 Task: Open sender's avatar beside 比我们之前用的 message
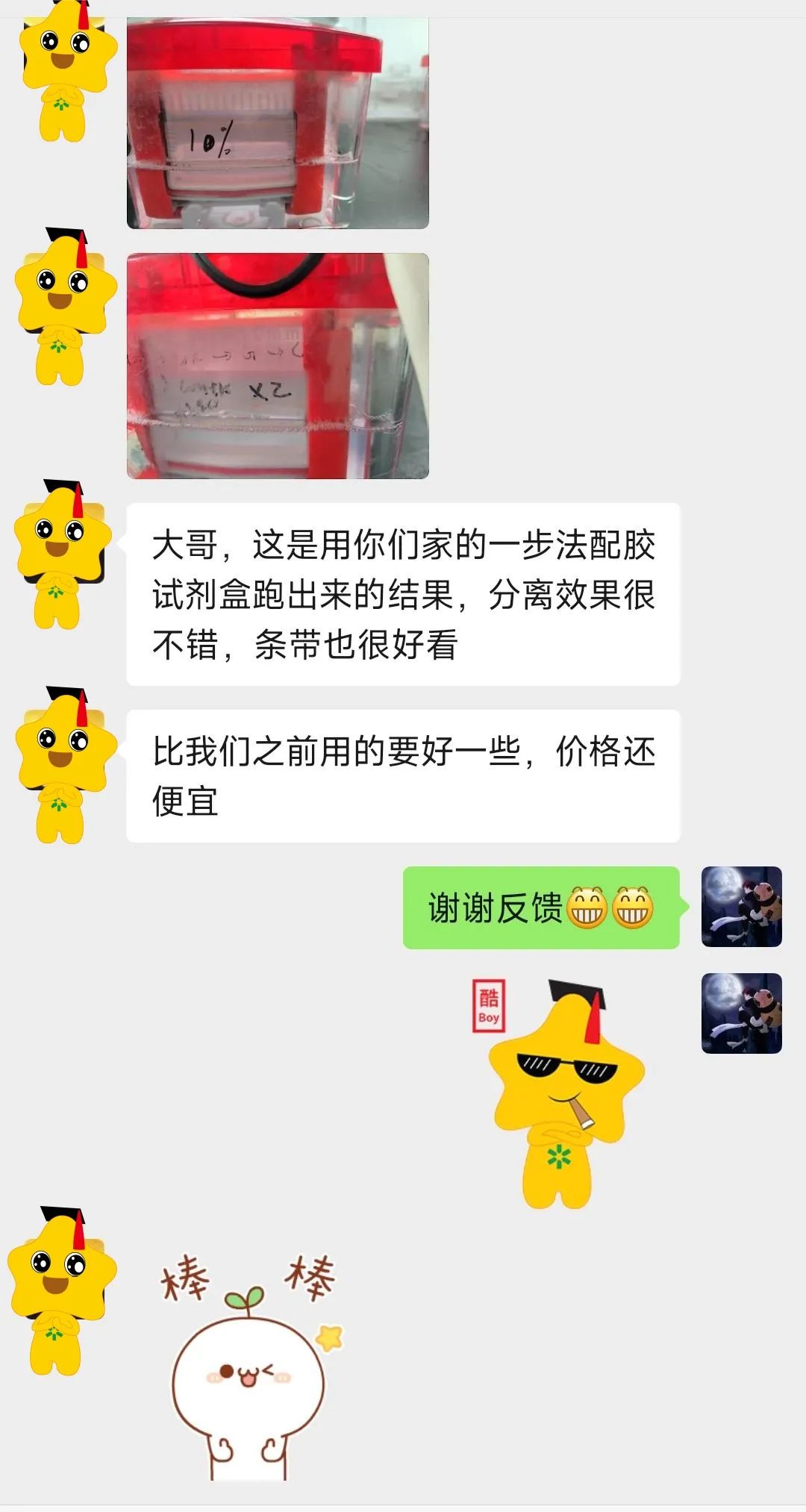[64, 765]
